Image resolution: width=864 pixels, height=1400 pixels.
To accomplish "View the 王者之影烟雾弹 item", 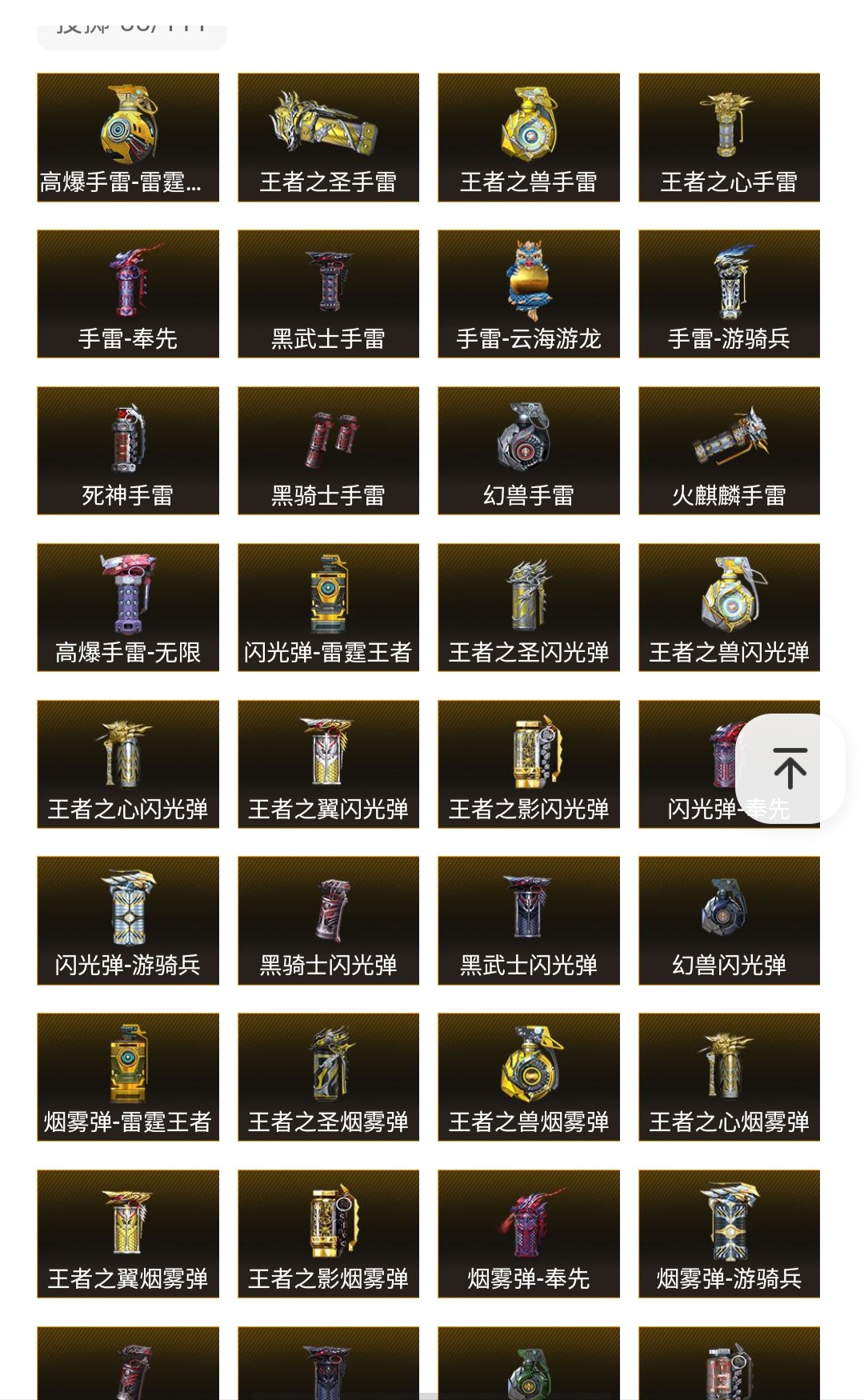I will (x=328, y=1234).
